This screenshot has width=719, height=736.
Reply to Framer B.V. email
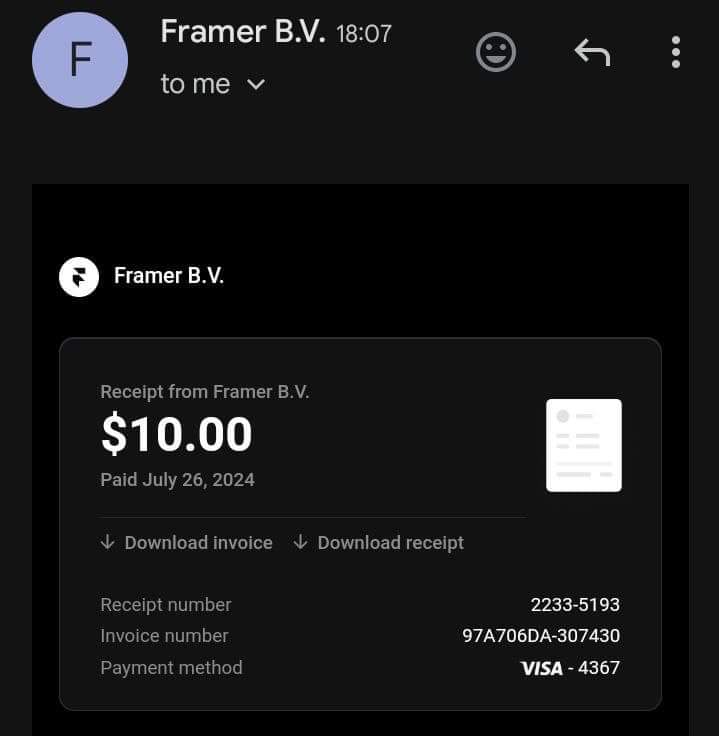[592, 52]
